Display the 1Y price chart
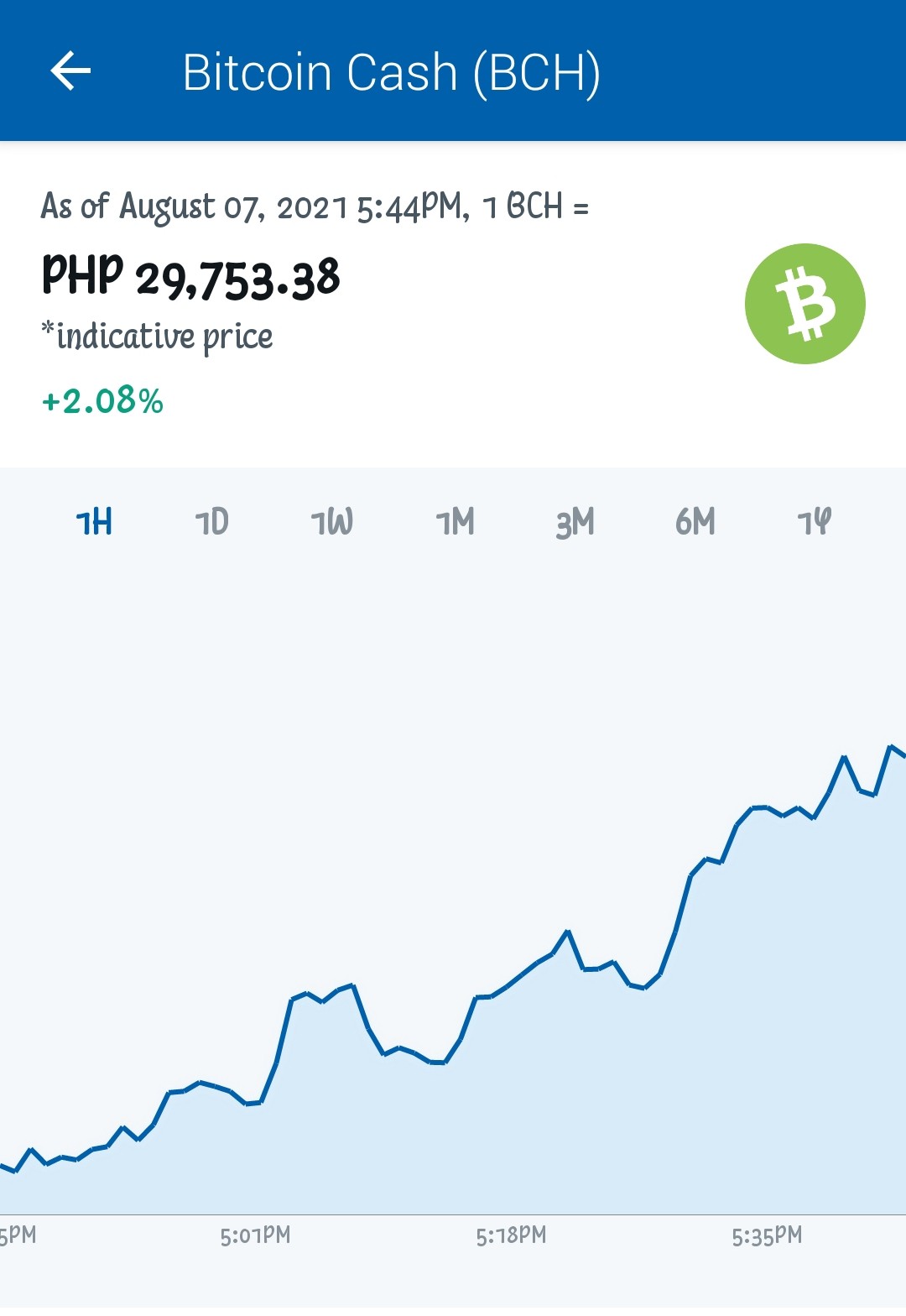This screenshot has height=1316, width=906. coord(814,522)
